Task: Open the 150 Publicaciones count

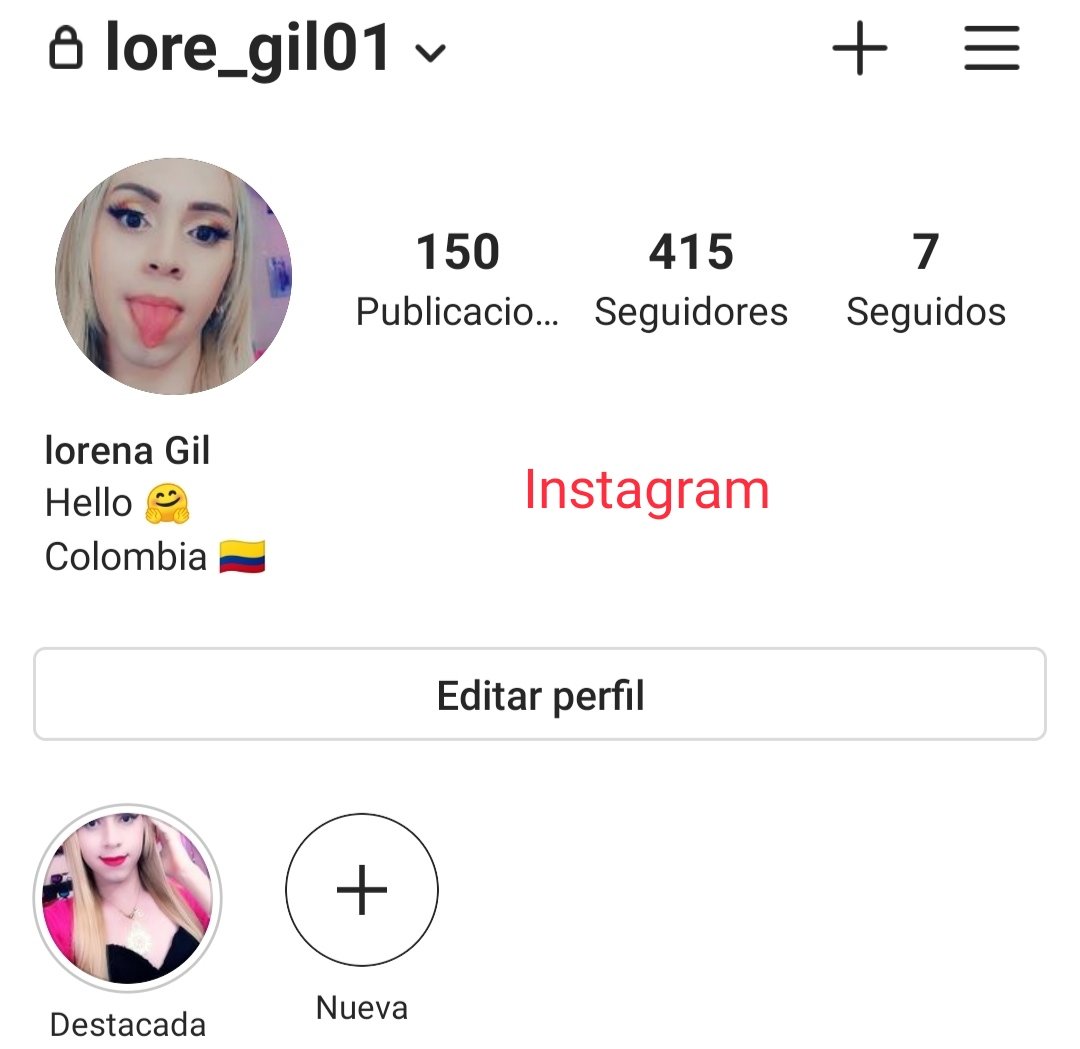Action: pyautogui.click(x=457, y=279)
